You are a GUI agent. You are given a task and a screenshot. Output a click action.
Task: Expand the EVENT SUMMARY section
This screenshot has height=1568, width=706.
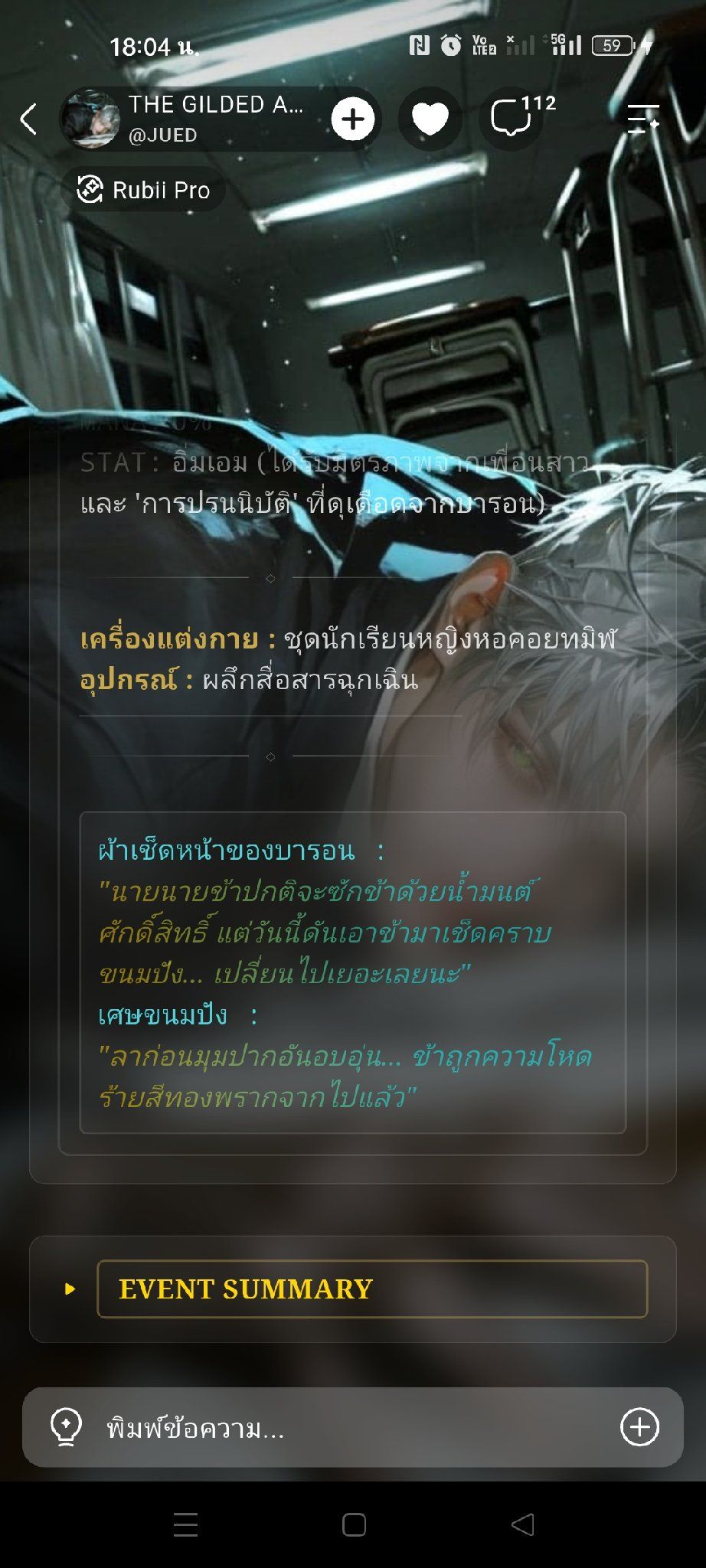click(x=353, y=1289)
